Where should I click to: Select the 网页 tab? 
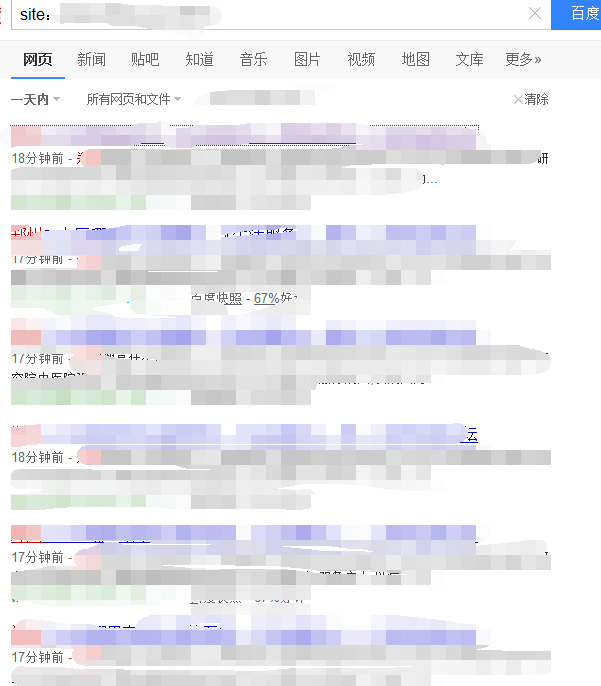(x=38, y=59)
